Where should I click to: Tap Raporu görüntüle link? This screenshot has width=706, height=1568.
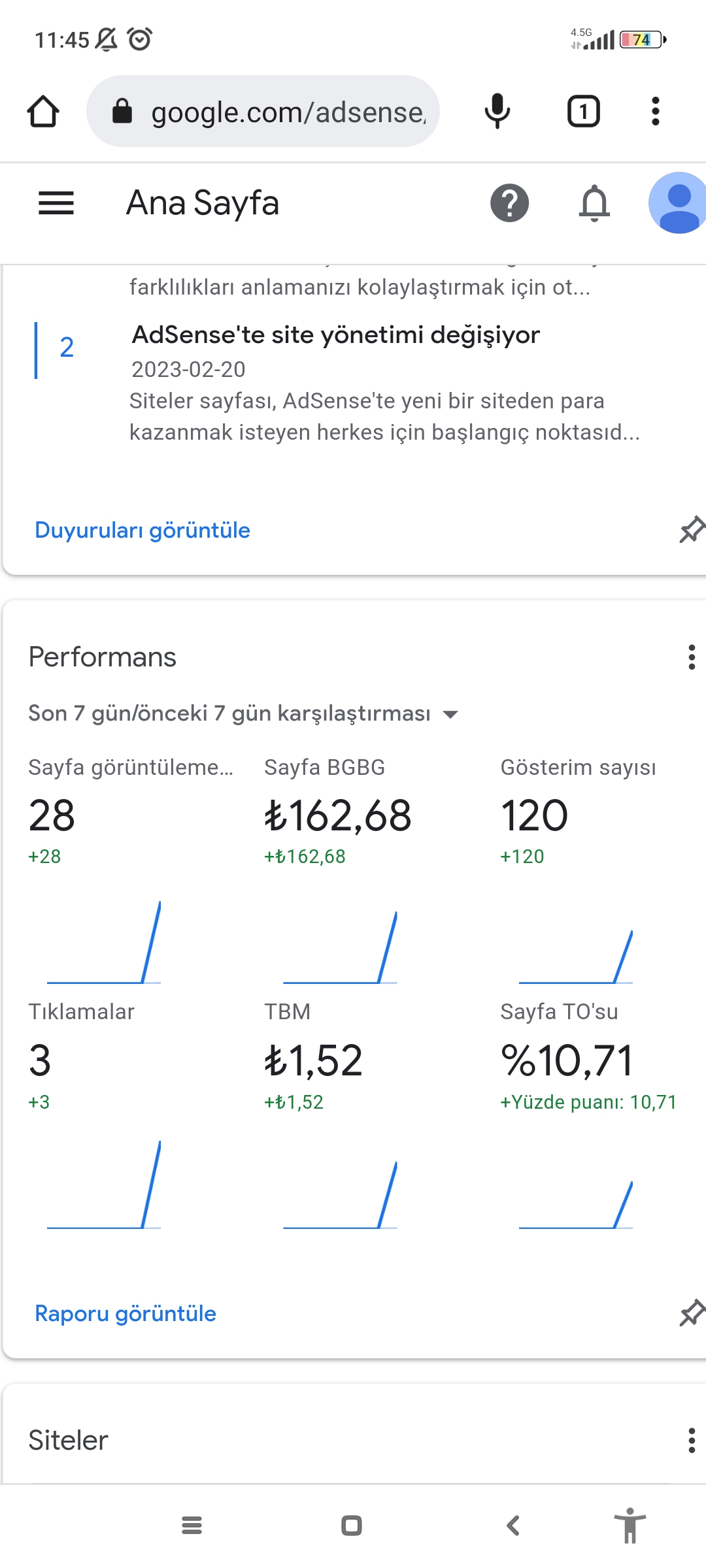click(126, 1313)
